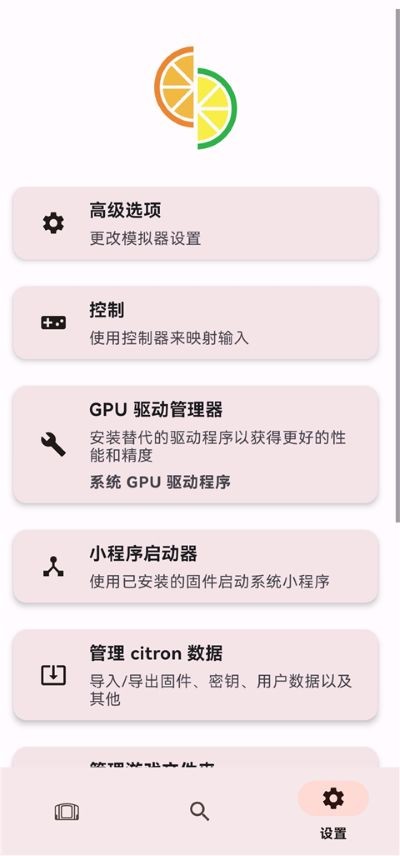
Task: Launch the 小程序启动器 card
Action: coord(195,567)
